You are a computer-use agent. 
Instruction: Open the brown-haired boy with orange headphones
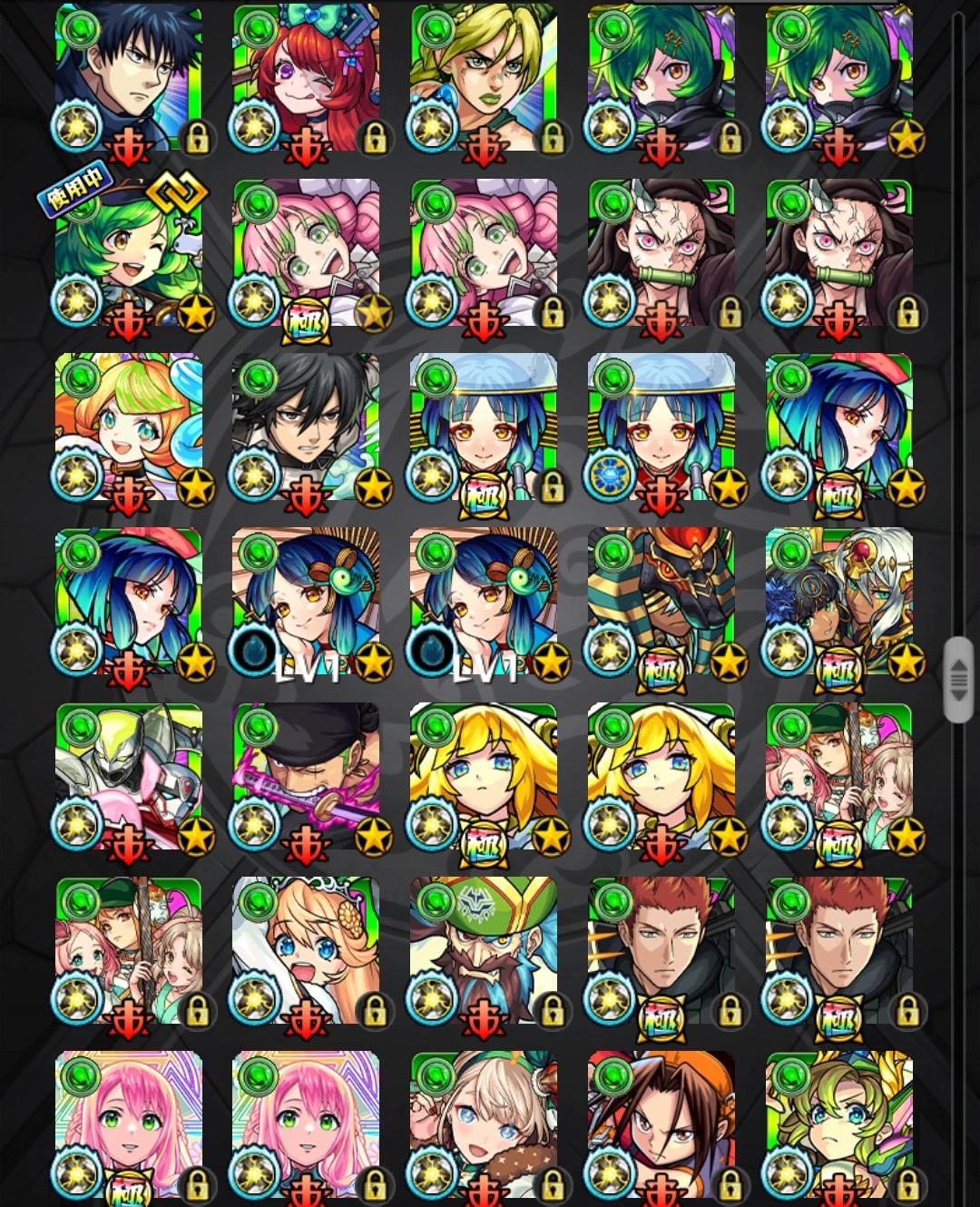[x=661, y=1125]
